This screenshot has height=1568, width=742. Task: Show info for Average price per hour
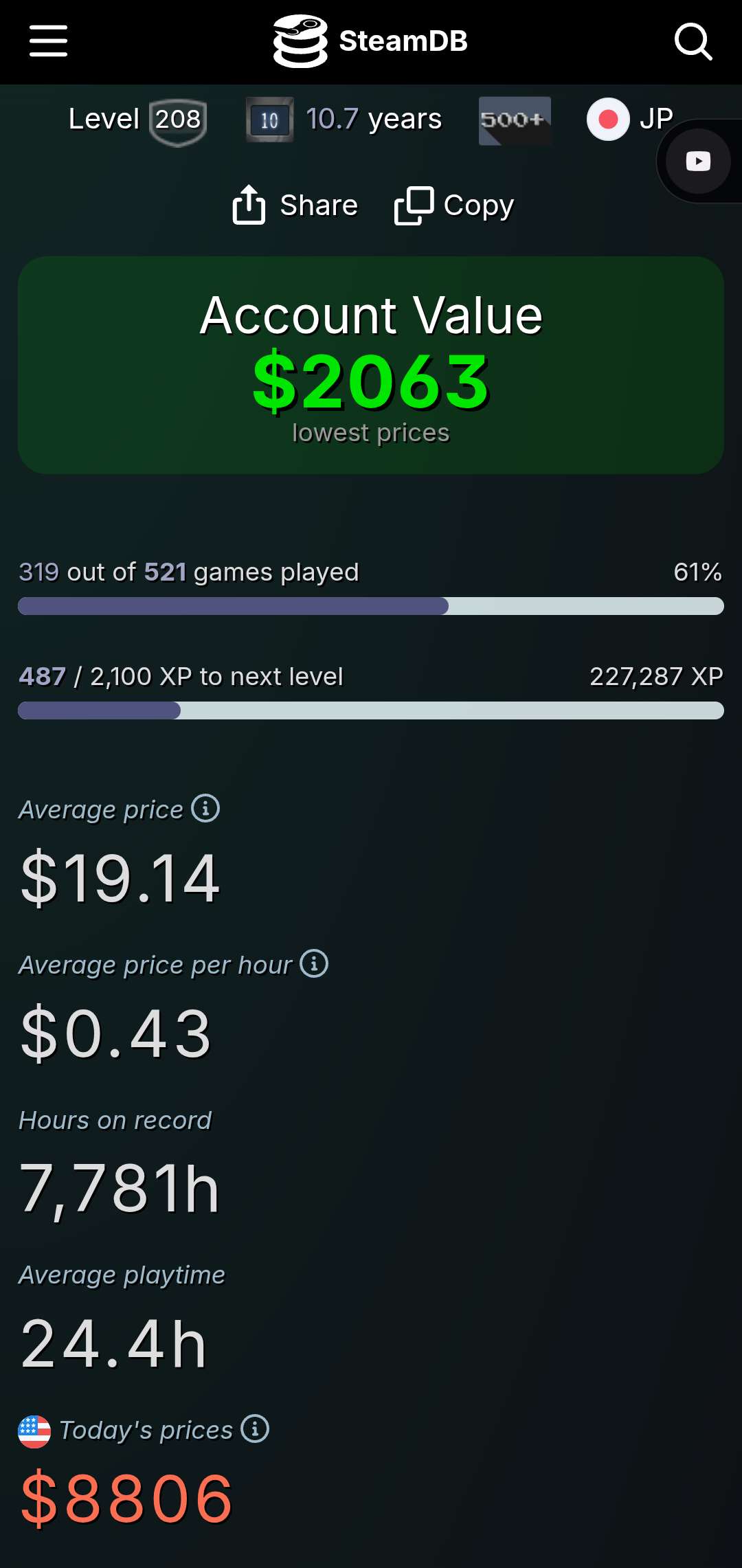pyautogui.click(x=314, y=963)
